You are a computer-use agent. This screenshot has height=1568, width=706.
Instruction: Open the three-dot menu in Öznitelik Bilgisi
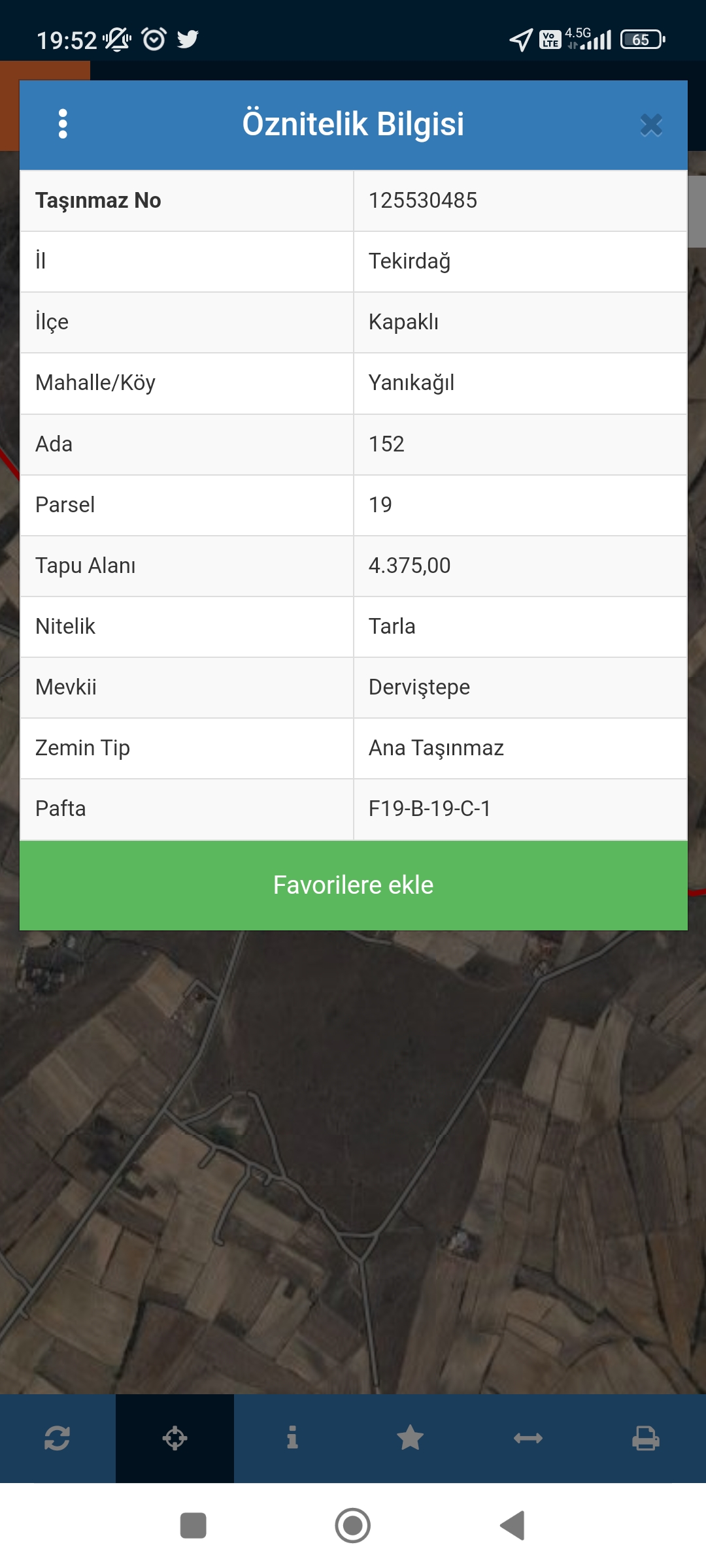coord(63,124)
